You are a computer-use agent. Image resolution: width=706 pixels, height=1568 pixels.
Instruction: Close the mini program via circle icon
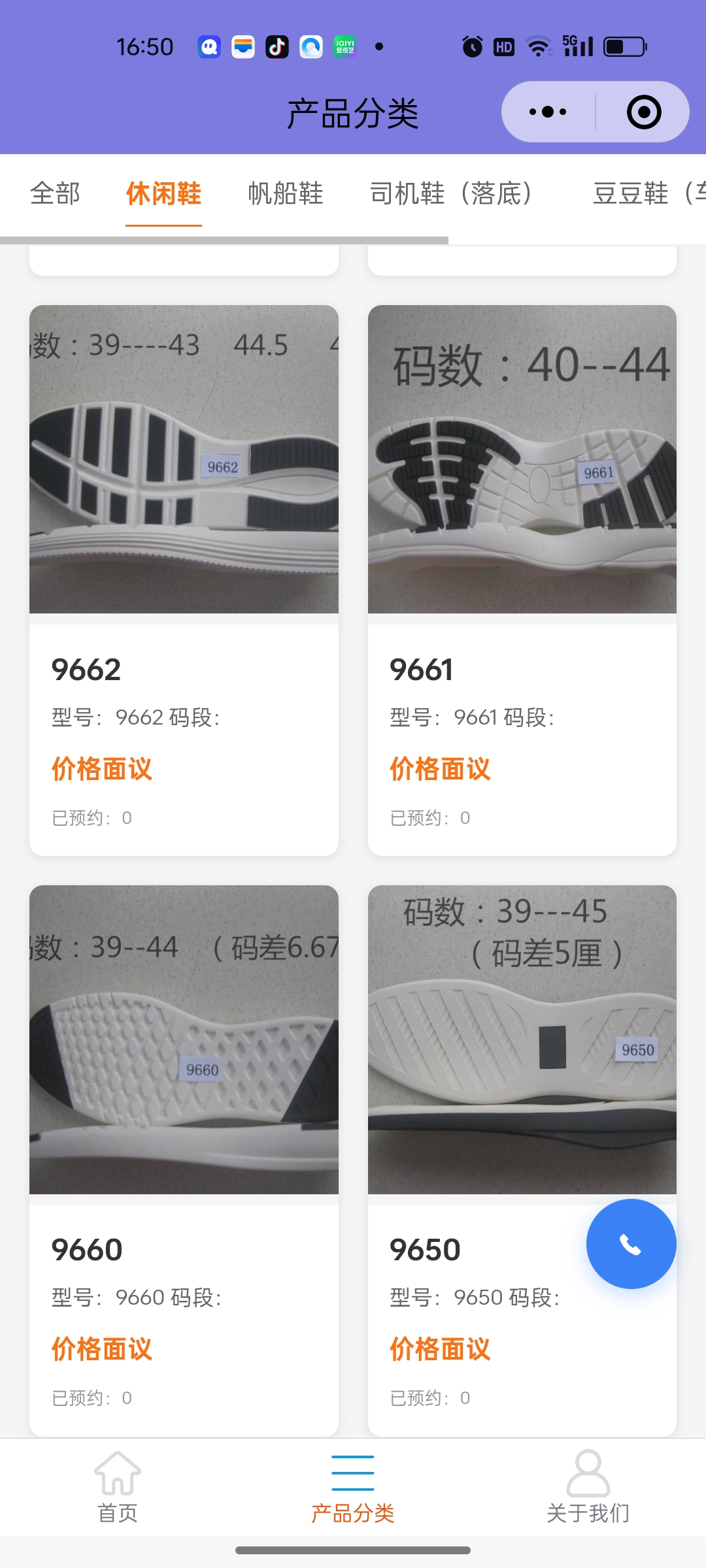coord(643,112)
